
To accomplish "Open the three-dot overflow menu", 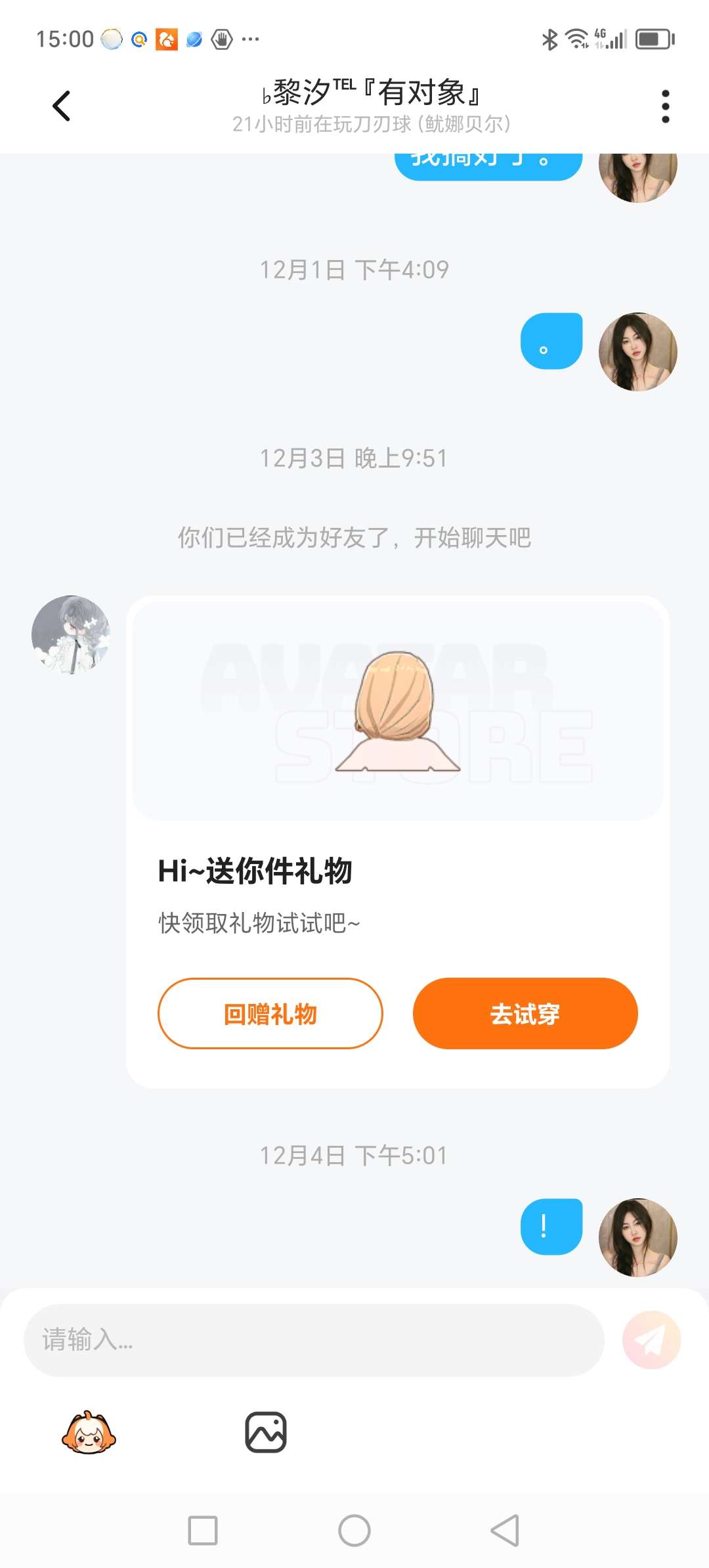I will click(x=665, y=106).
